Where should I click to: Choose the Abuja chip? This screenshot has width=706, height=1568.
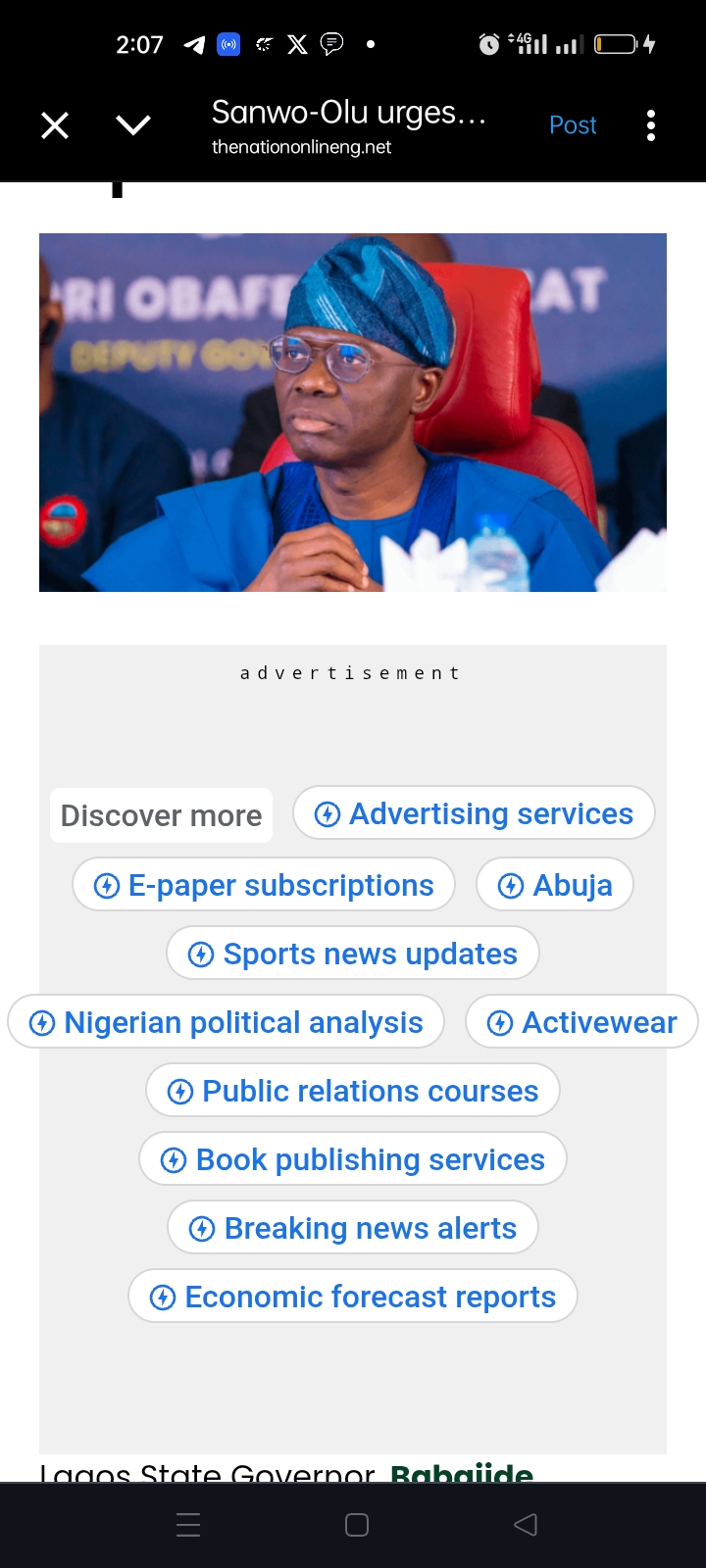click(x=555, y=885)
